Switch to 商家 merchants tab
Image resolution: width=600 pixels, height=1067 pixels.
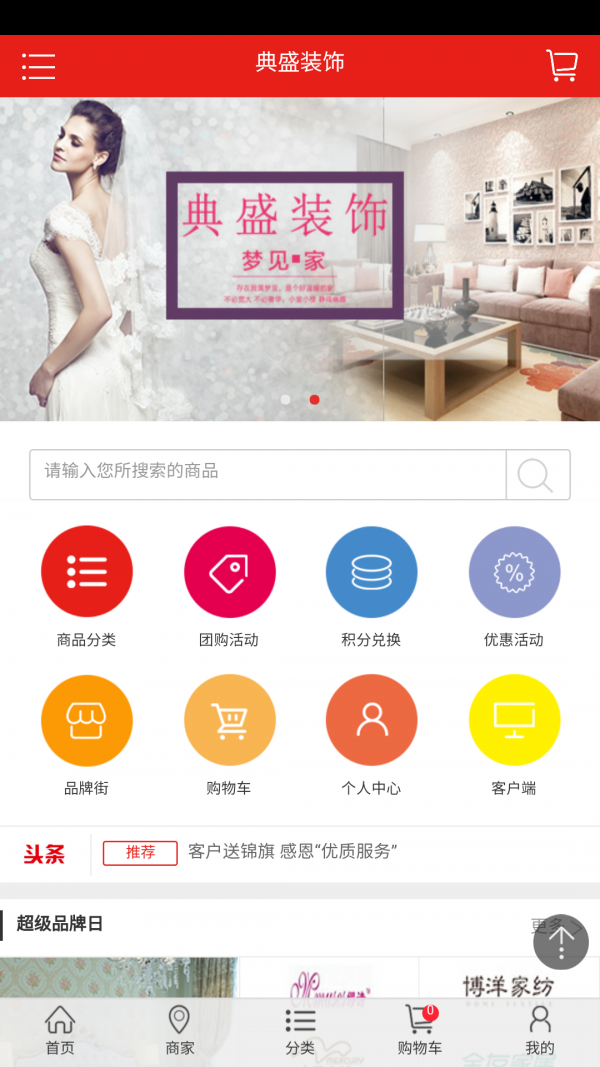[179, 1031]
